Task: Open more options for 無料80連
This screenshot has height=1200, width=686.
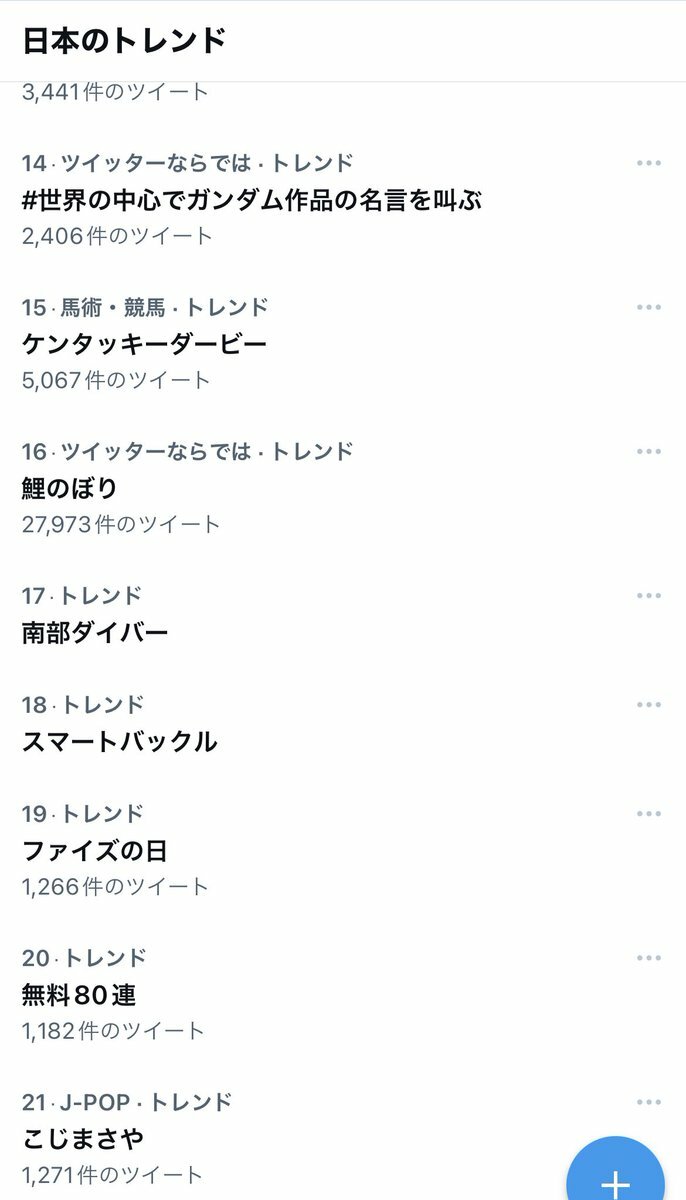Action: [x=649, y=958]
